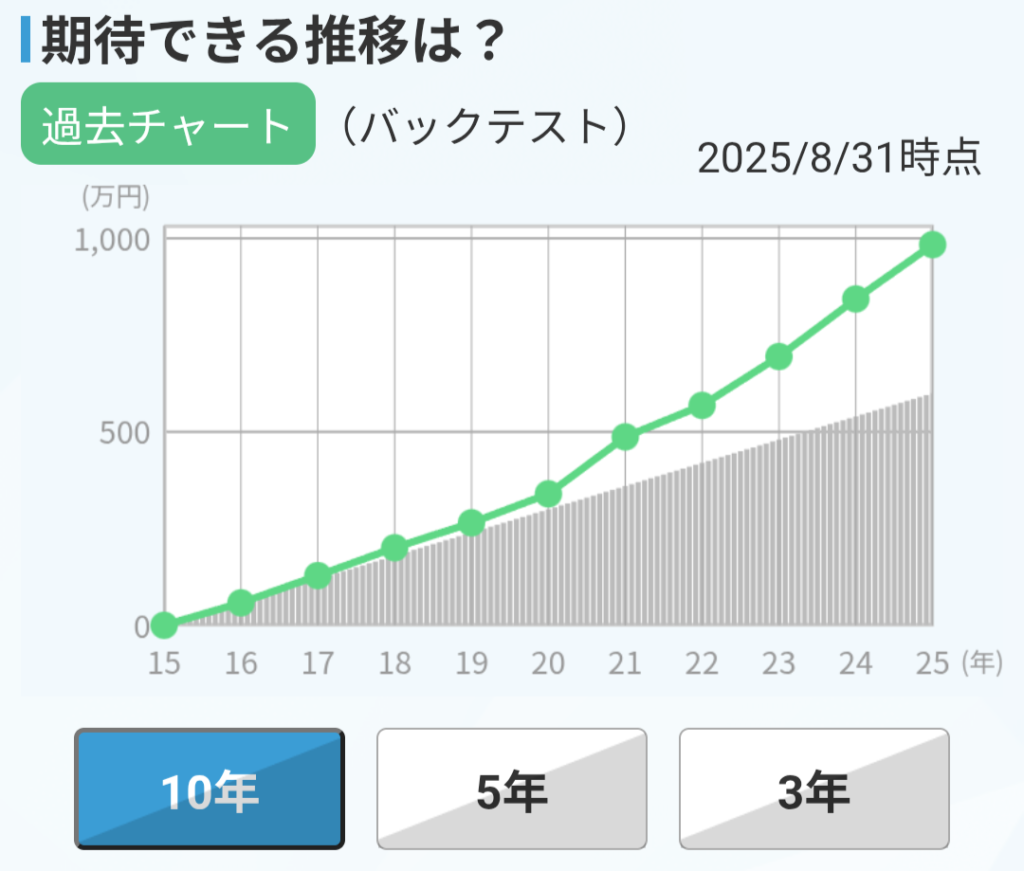This screenshot has height=871, width=1024.
Task: Select the 10年 period button
Action: click(210, 789)
